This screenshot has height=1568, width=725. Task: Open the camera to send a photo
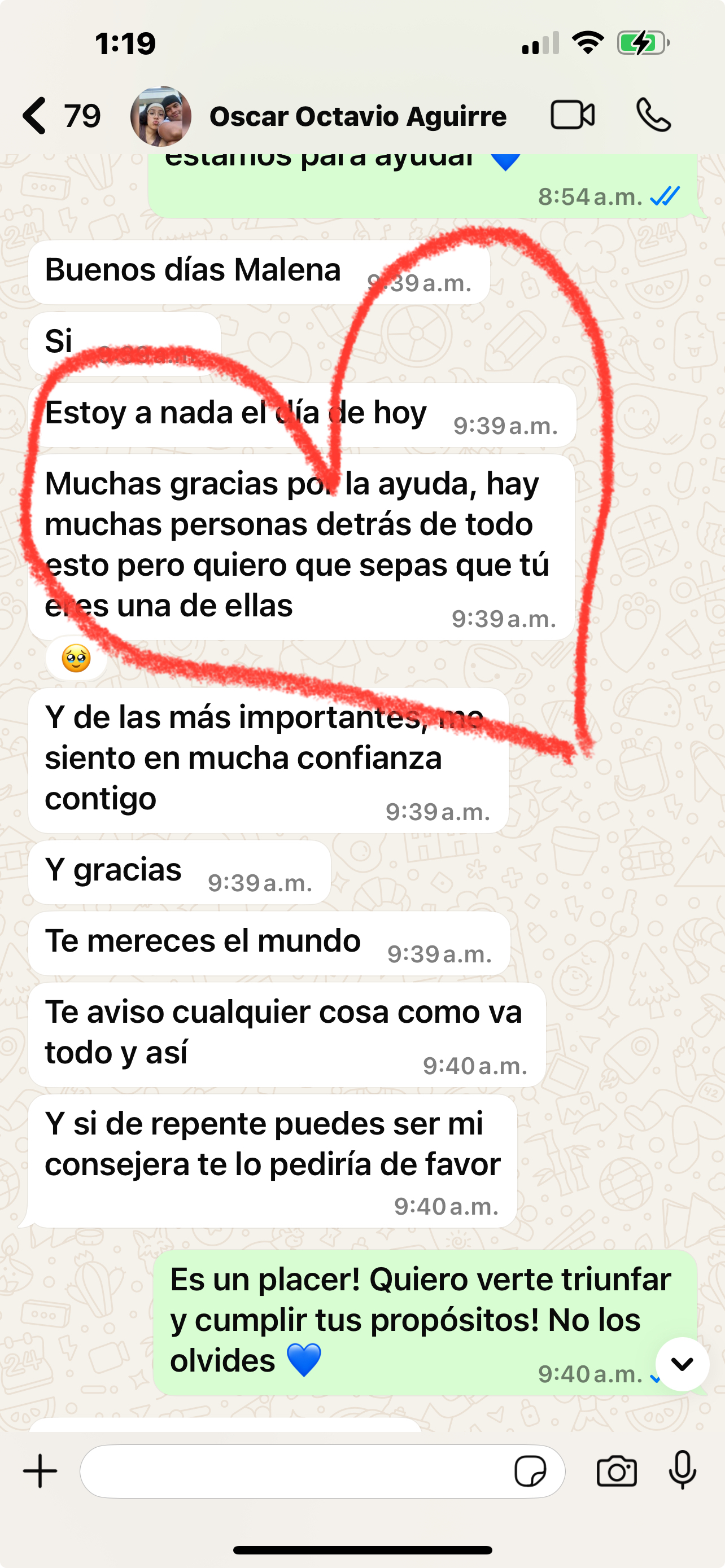tap(616, 1471)
